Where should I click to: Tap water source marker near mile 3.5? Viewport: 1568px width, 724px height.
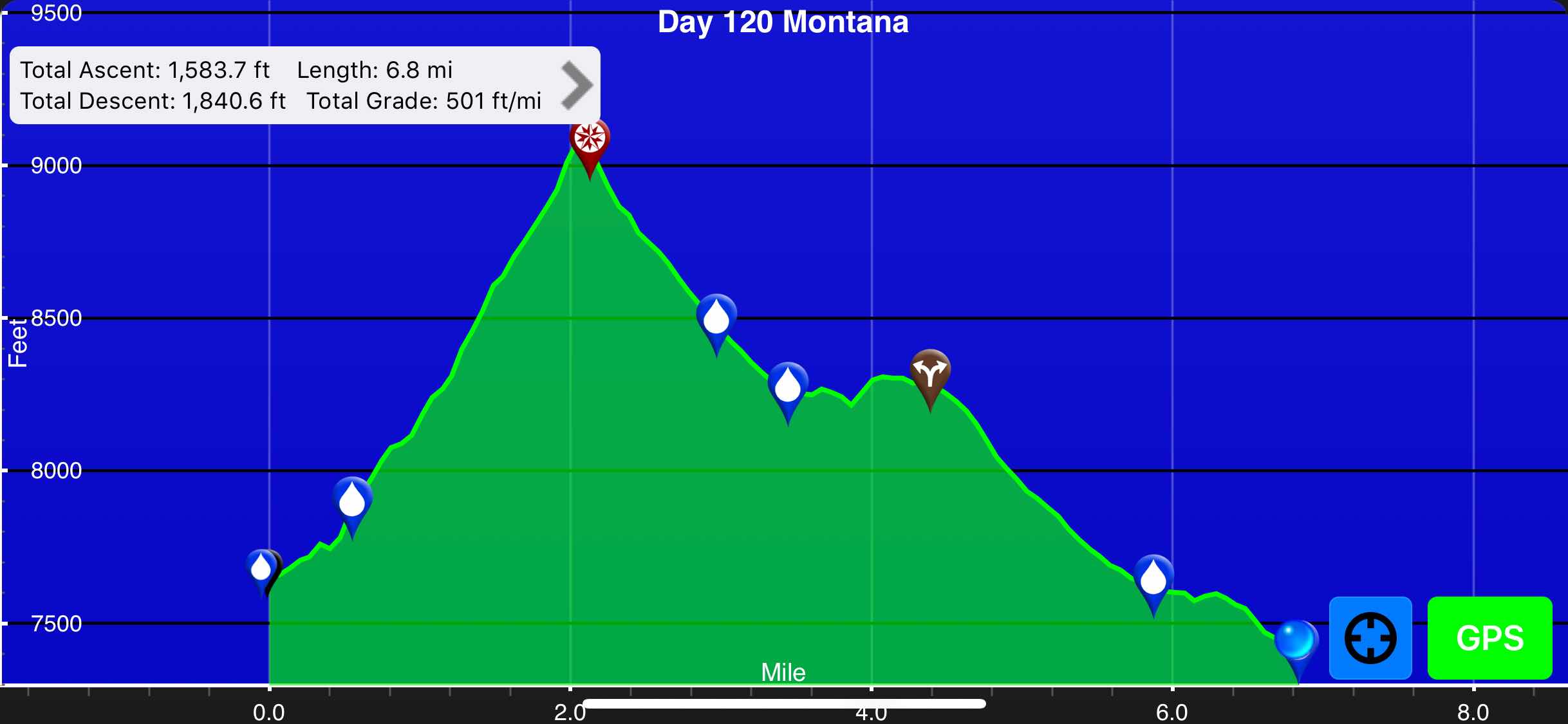point(788,386)
